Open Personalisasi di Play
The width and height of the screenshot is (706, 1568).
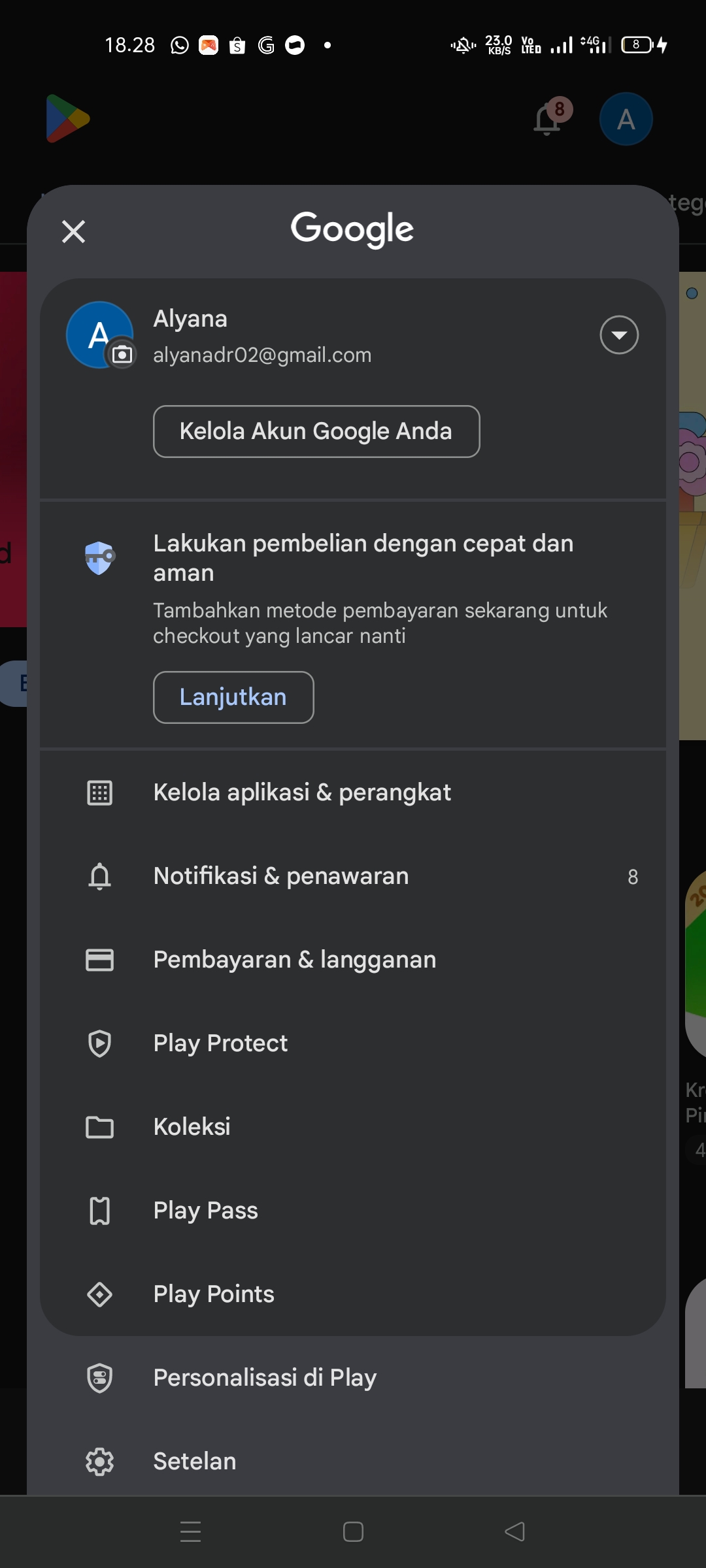click(x=265, y=1378)
